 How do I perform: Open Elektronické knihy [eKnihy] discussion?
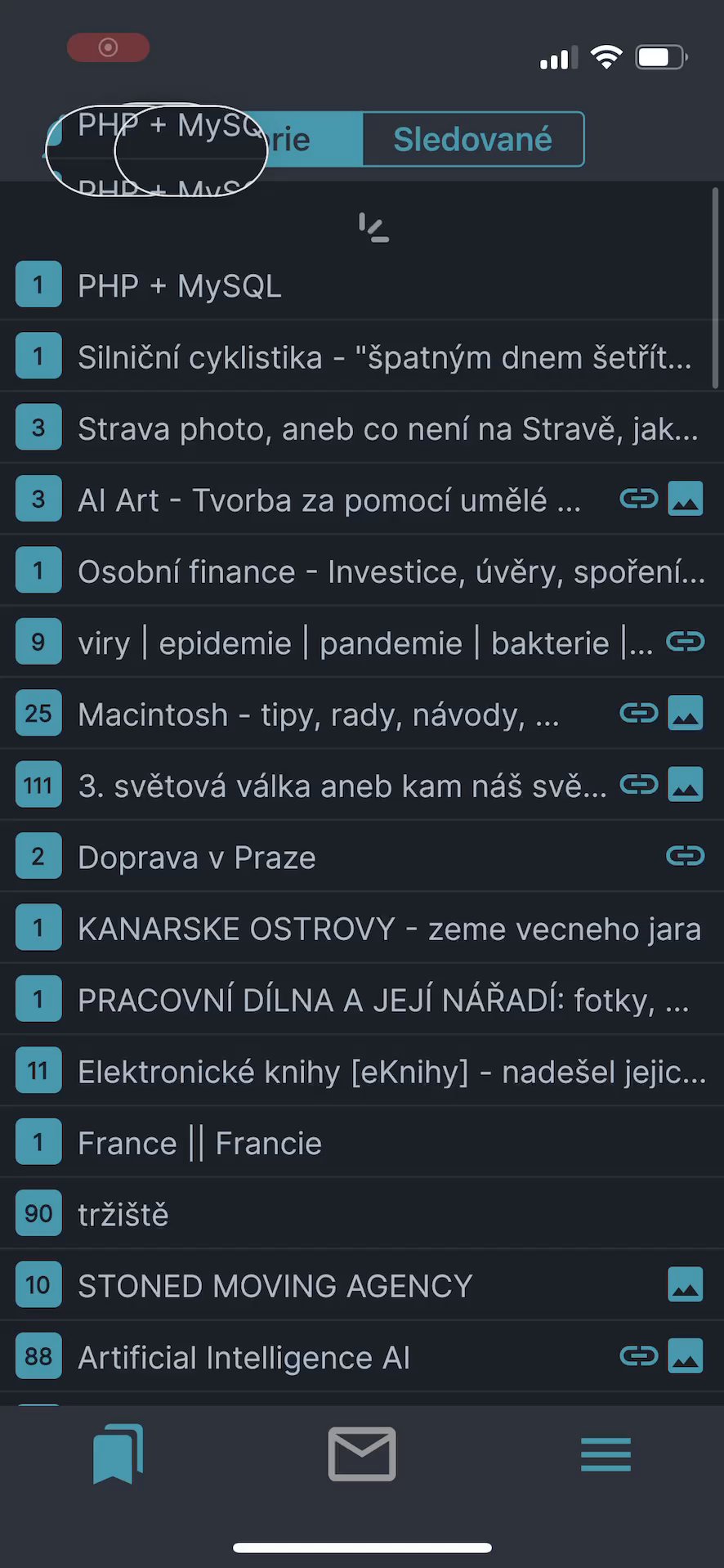click(391, 1071)
